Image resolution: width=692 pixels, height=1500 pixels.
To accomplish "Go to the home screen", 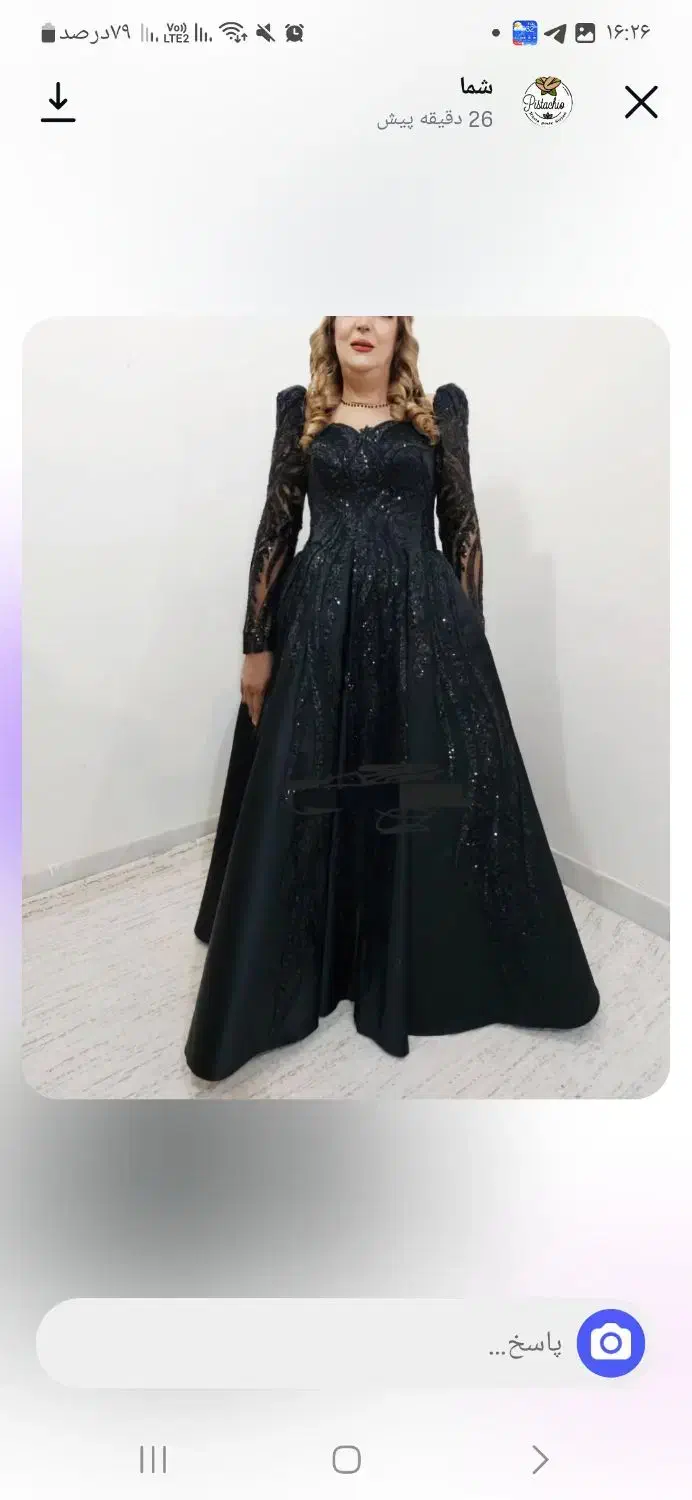I will (346, 1460).
